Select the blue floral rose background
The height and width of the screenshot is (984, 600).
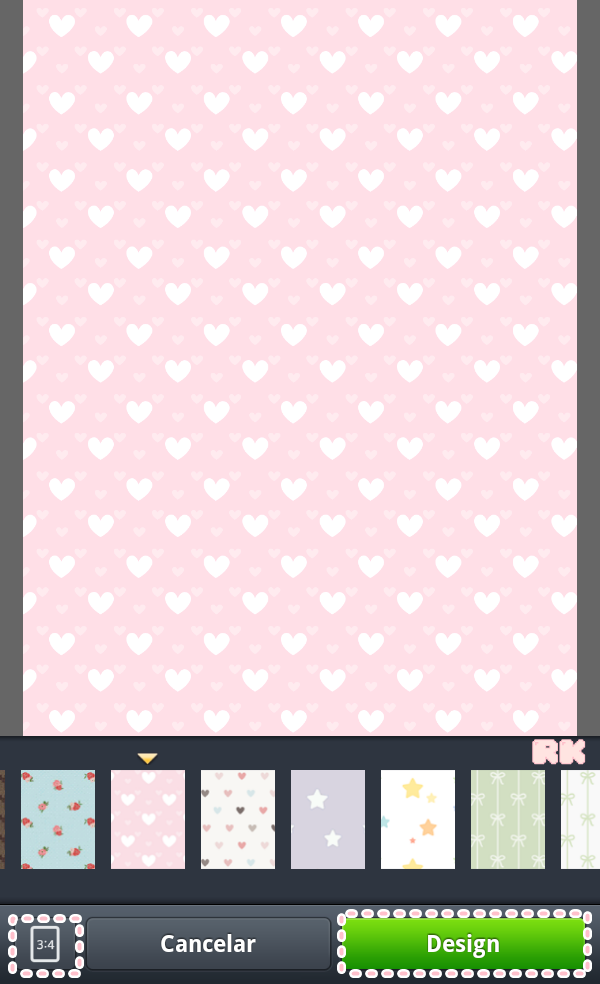58,819
